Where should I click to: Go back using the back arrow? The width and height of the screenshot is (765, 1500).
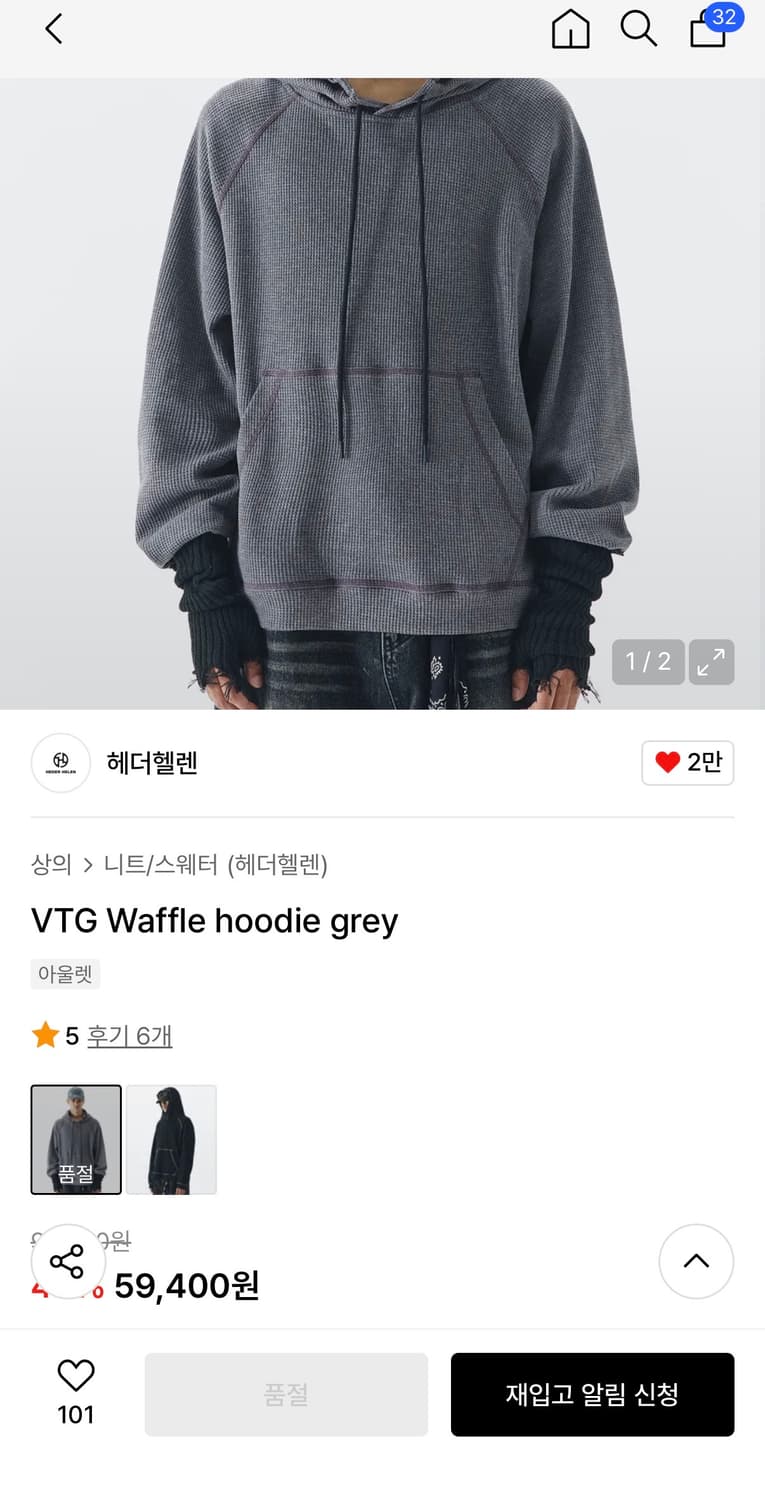[x=54, y=29]
